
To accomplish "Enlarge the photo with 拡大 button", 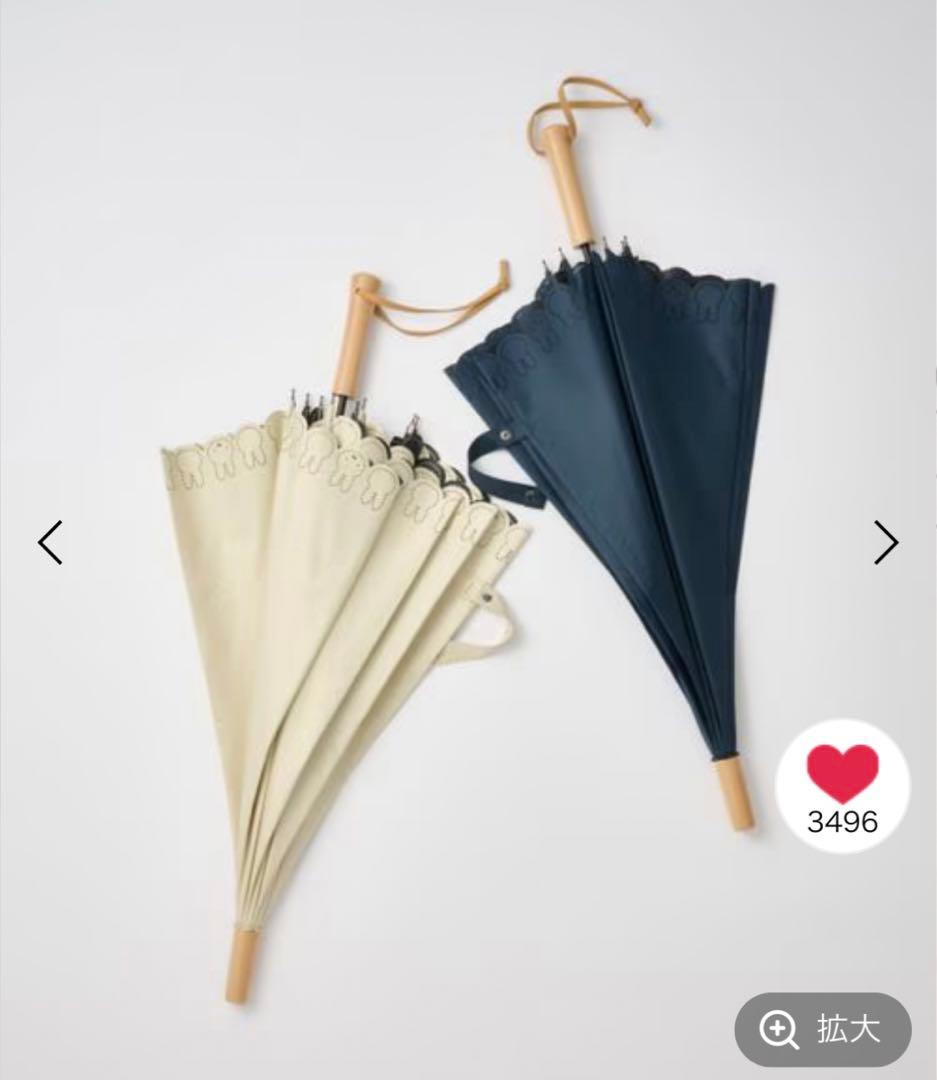I will [x=823, y=1029].
